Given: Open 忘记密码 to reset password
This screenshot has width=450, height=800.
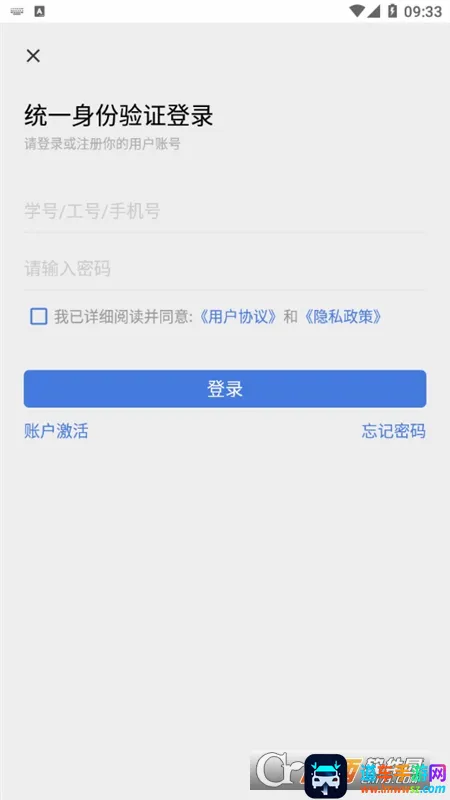Looking at the screenshot, I should 393,431.
